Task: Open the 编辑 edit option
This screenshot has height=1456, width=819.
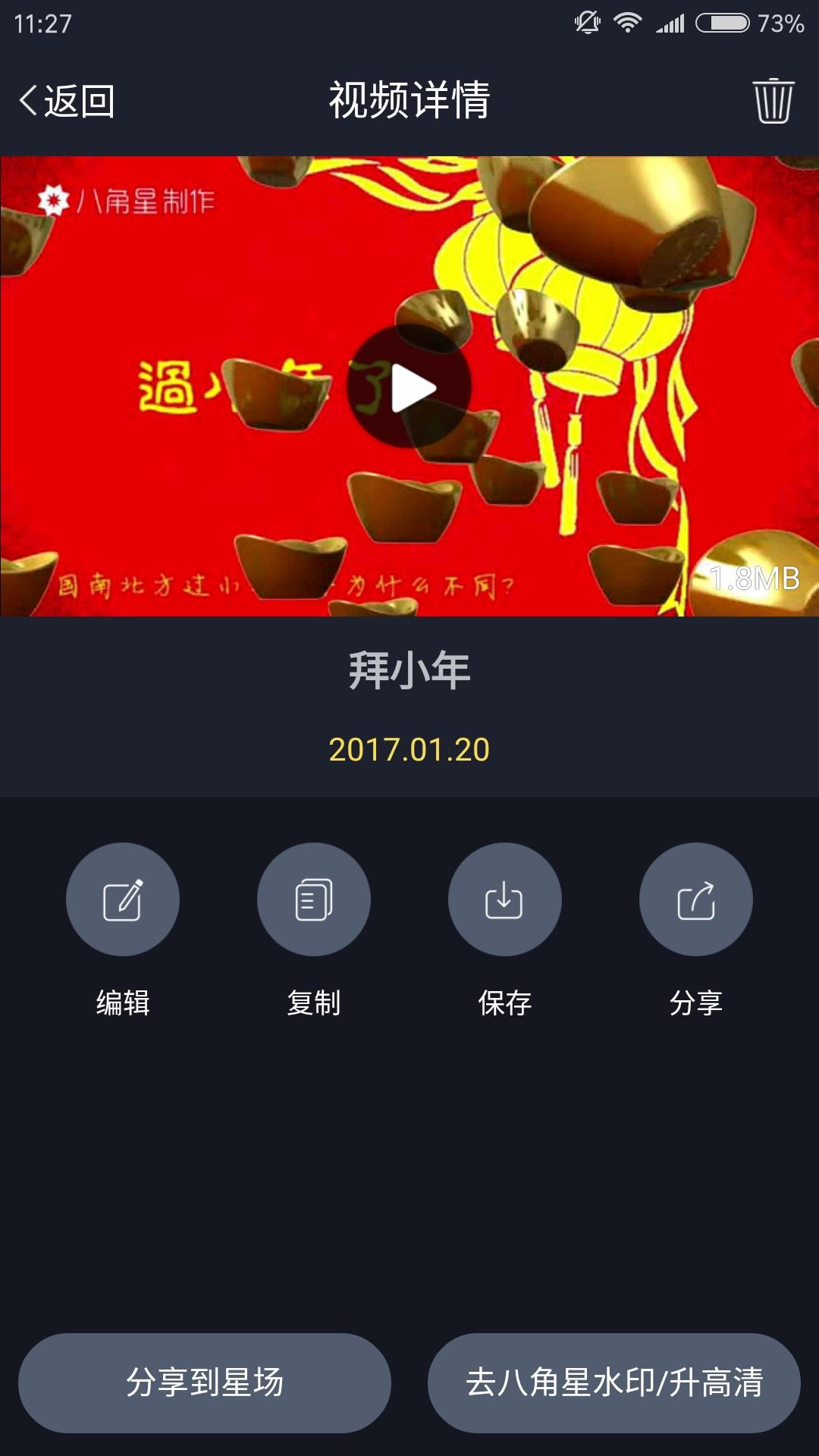Action: [x=123, y=899]
